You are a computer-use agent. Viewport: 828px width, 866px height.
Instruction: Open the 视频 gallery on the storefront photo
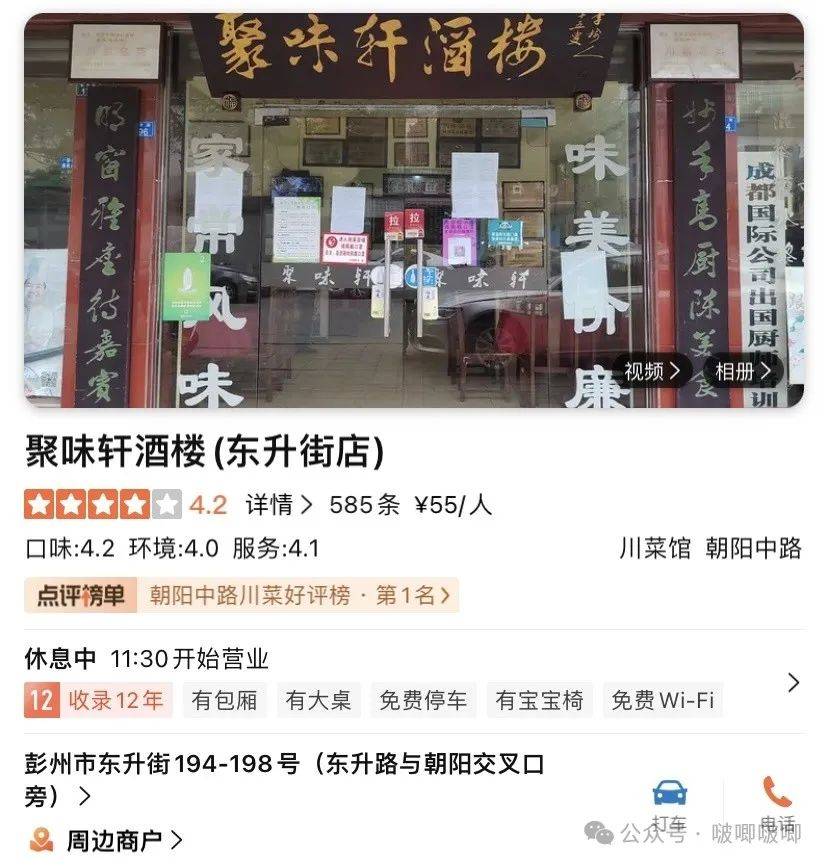tap(652, 372)
